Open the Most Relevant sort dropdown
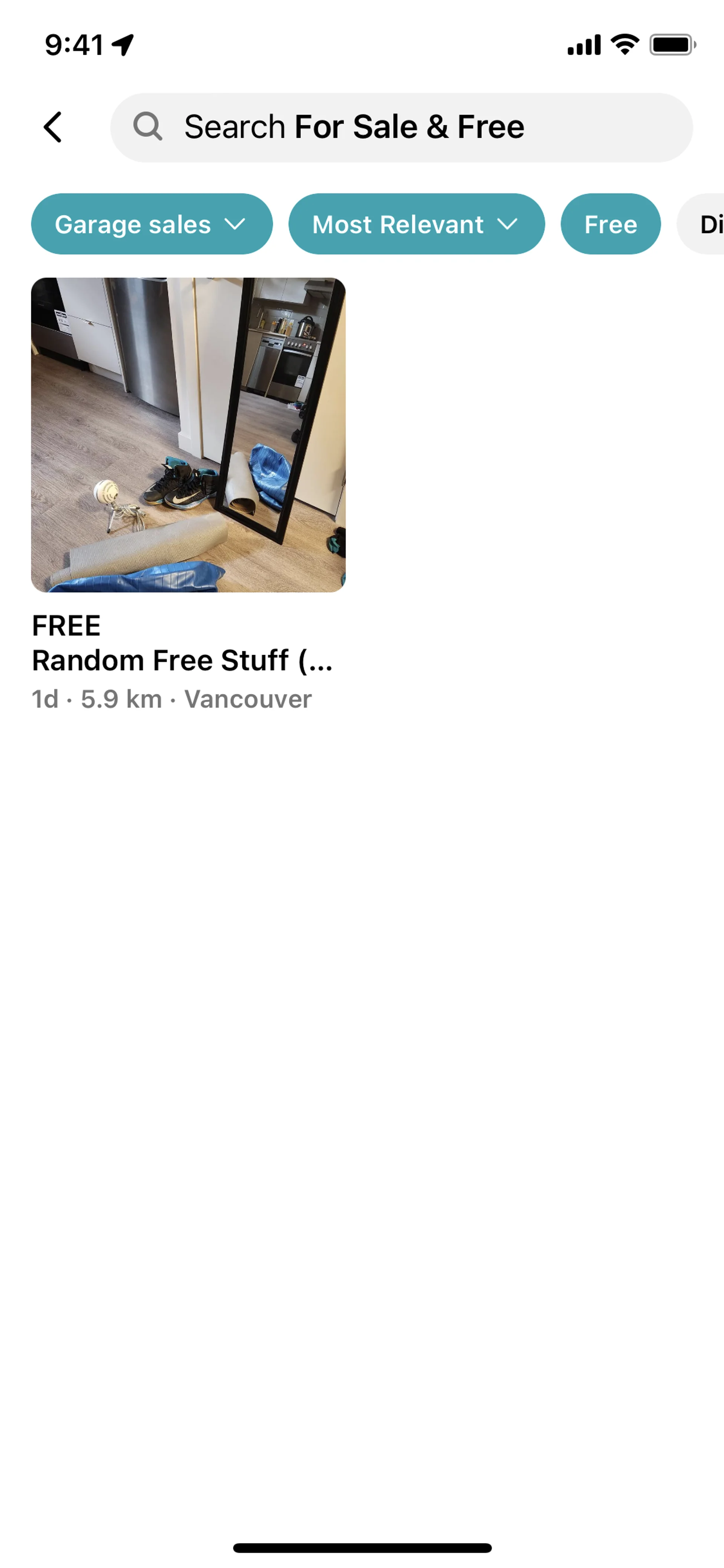724x1568 pixels. click(416, 224)
